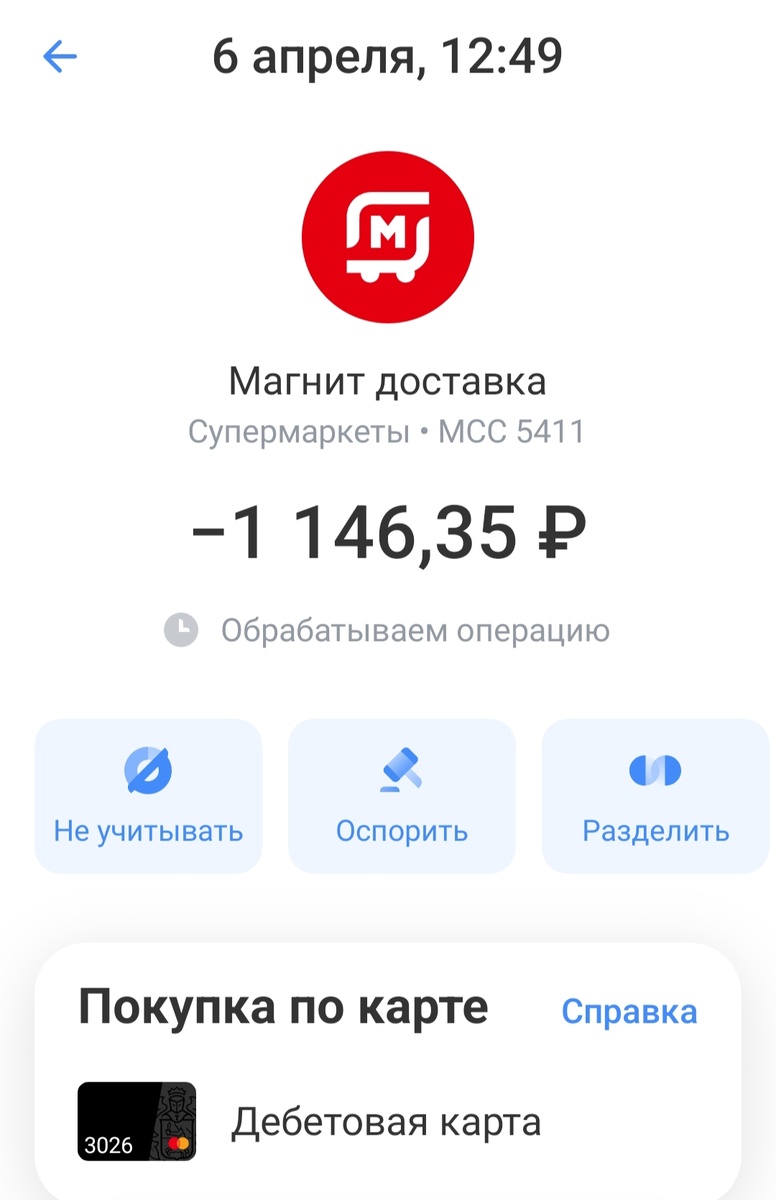Open merchant details via Магнит доставка name

pyautogui.click(x=388, y=381)
